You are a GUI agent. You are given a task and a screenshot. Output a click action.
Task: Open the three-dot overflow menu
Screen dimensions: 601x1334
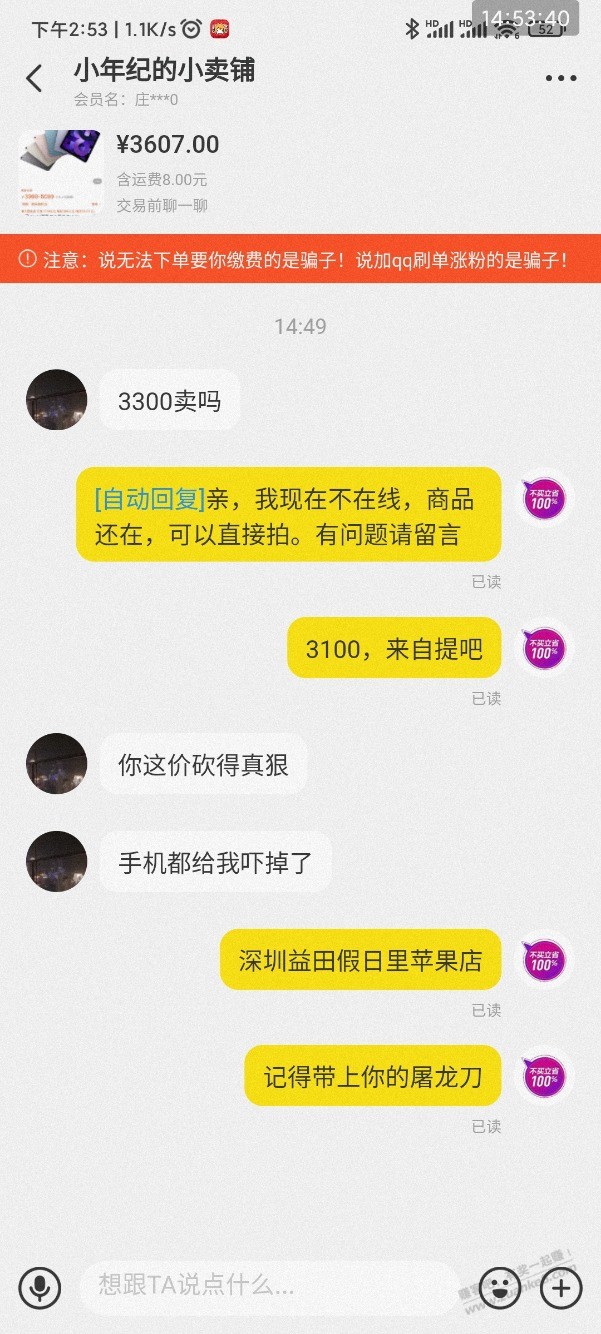tap(561, 79)
